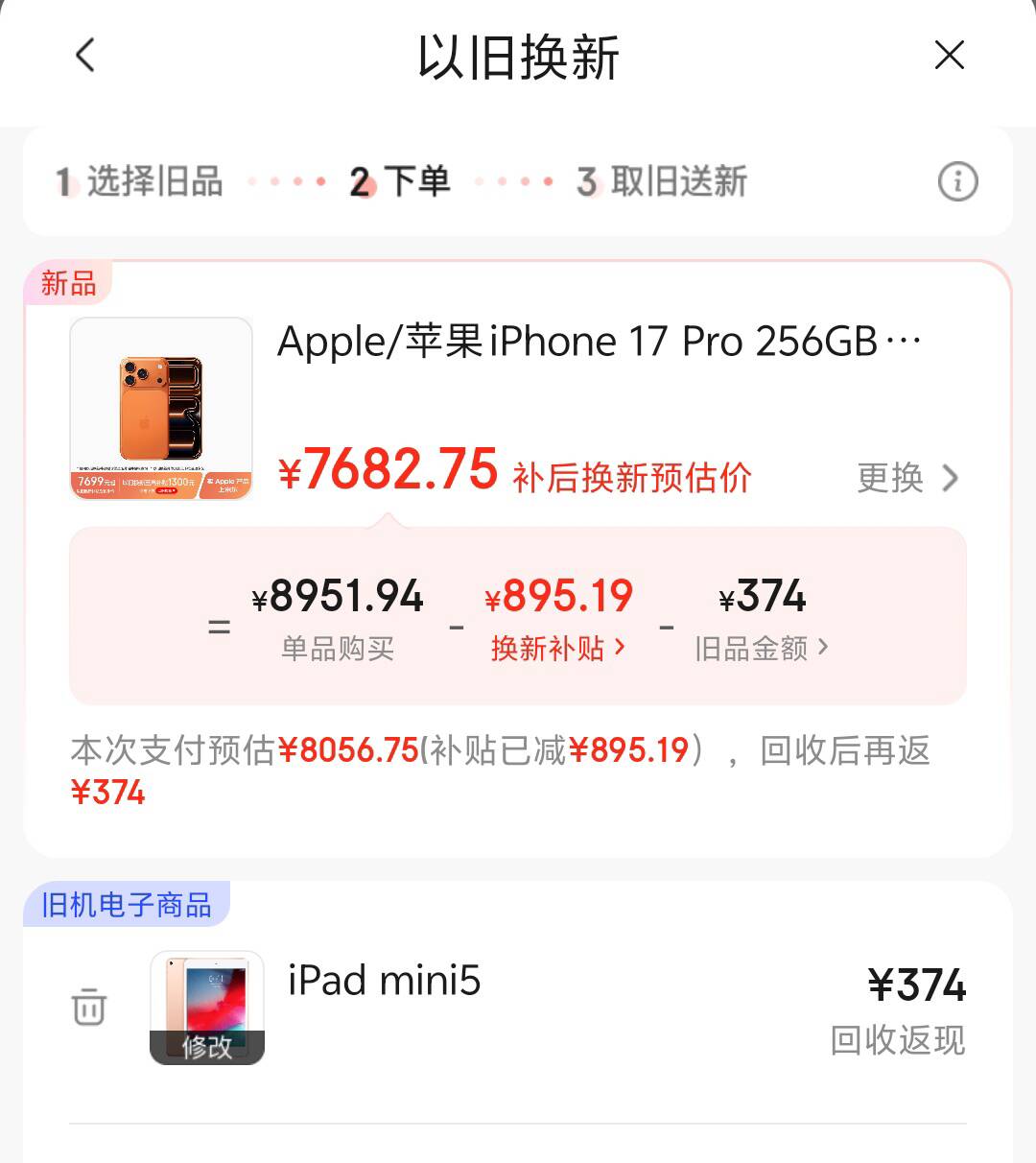Select step 2 下单 indicator
1036x1163 pixels.
[x=401, y=181]
